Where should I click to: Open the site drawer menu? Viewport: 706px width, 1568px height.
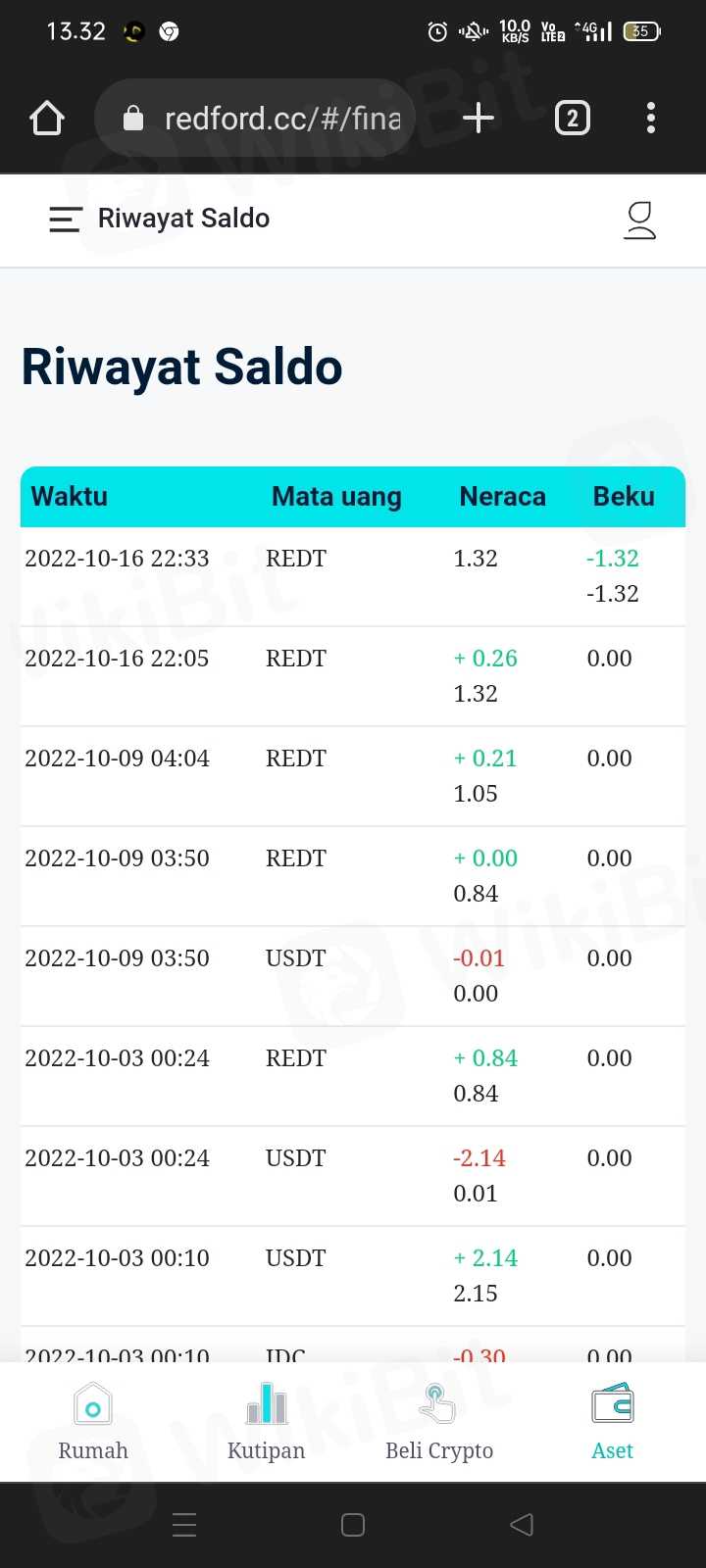pyautogui.click(x=65, y=219)
